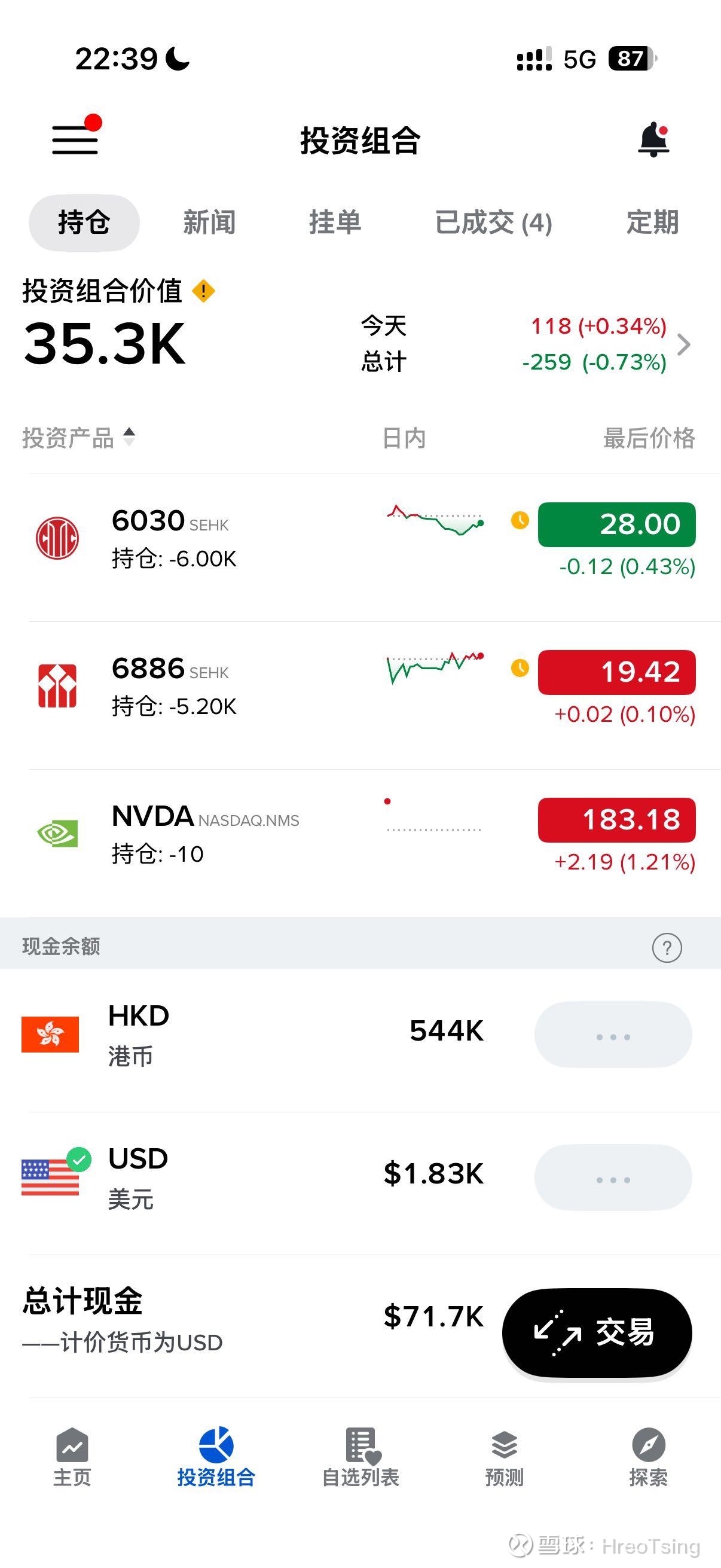Switch to the 已成交 (4) tab
Image resolution: width=721 pixels, height=1568 pixels.
point(494,221)
